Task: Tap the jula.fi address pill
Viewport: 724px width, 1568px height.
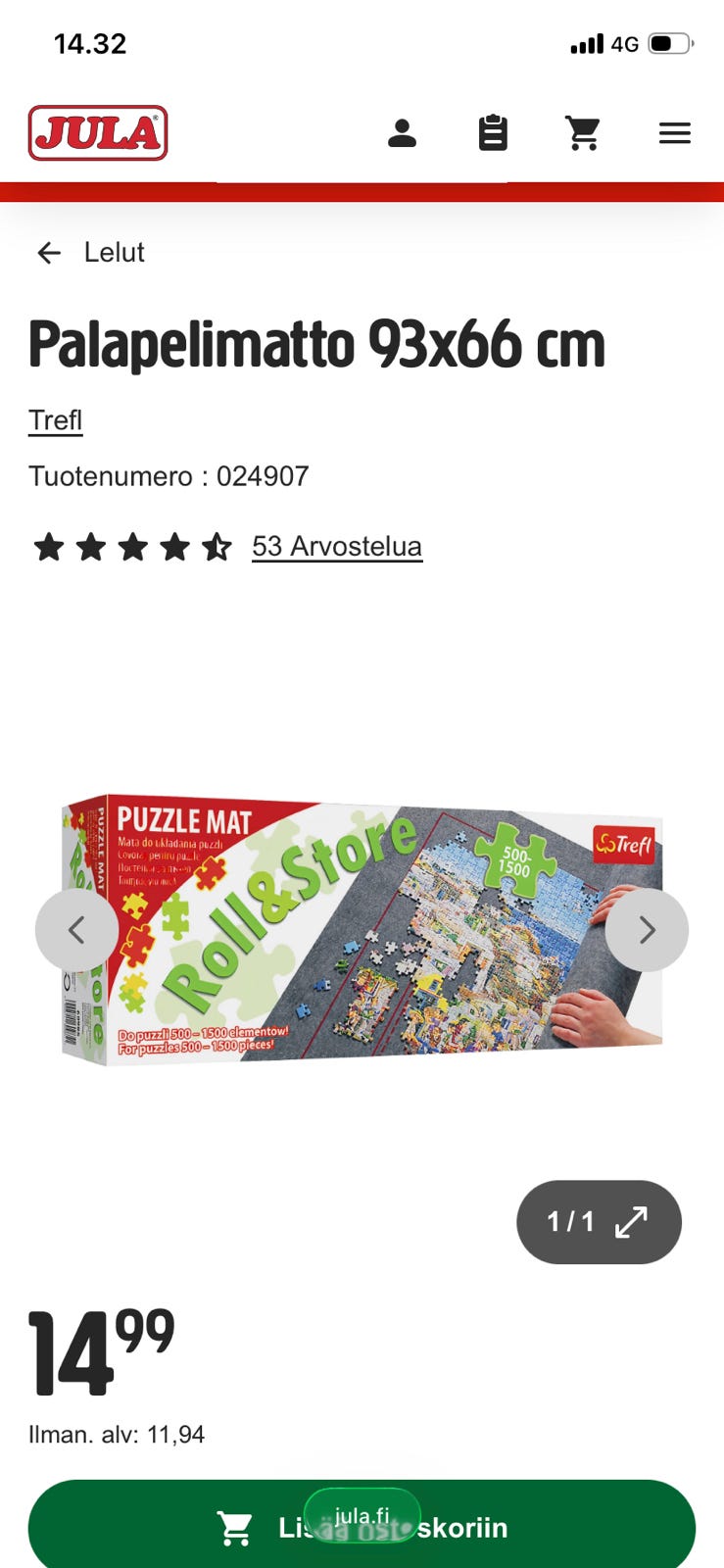Action: (x=362, y=1516)
